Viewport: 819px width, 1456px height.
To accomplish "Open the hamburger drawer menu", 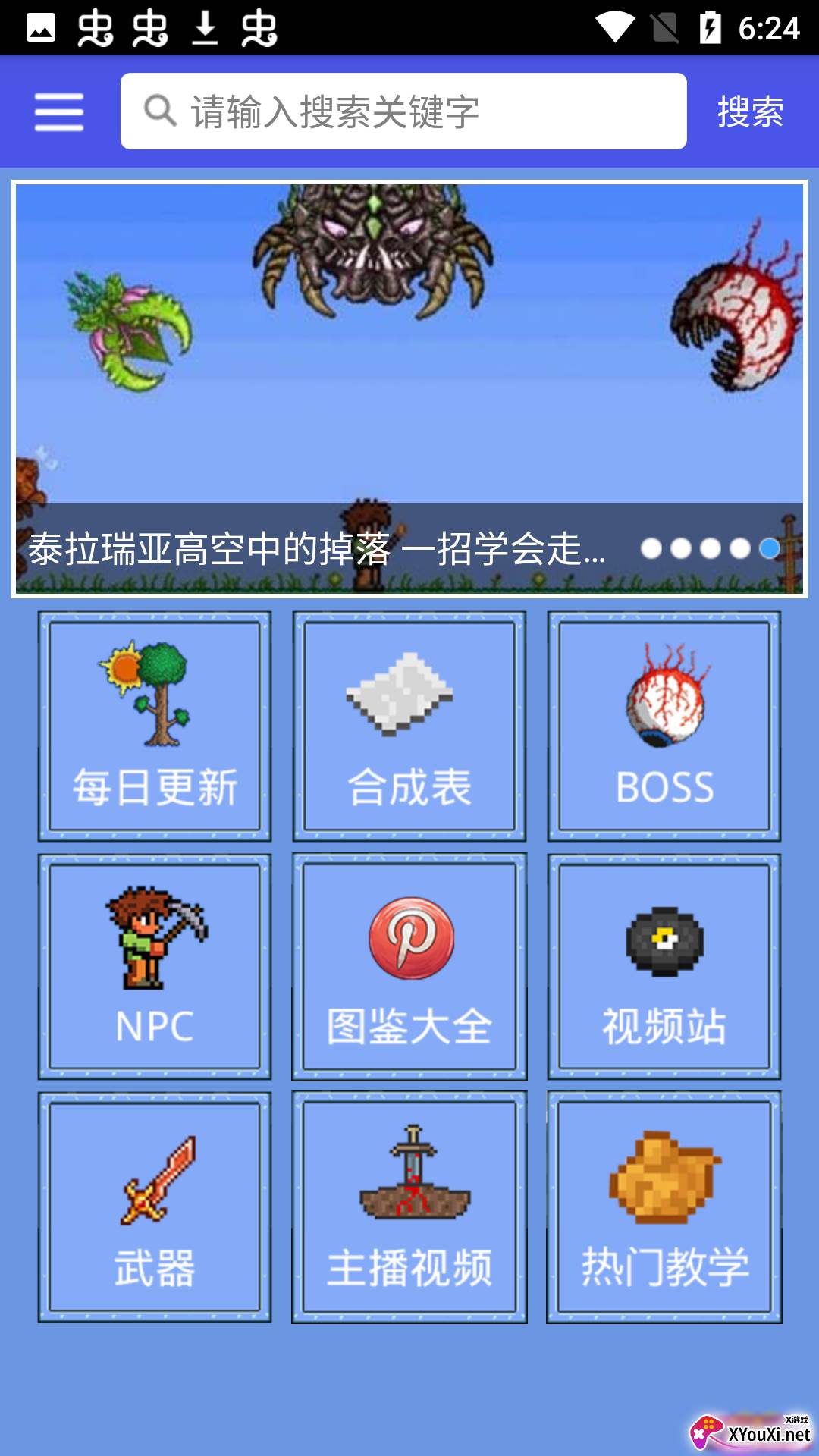I will [59, 112].
